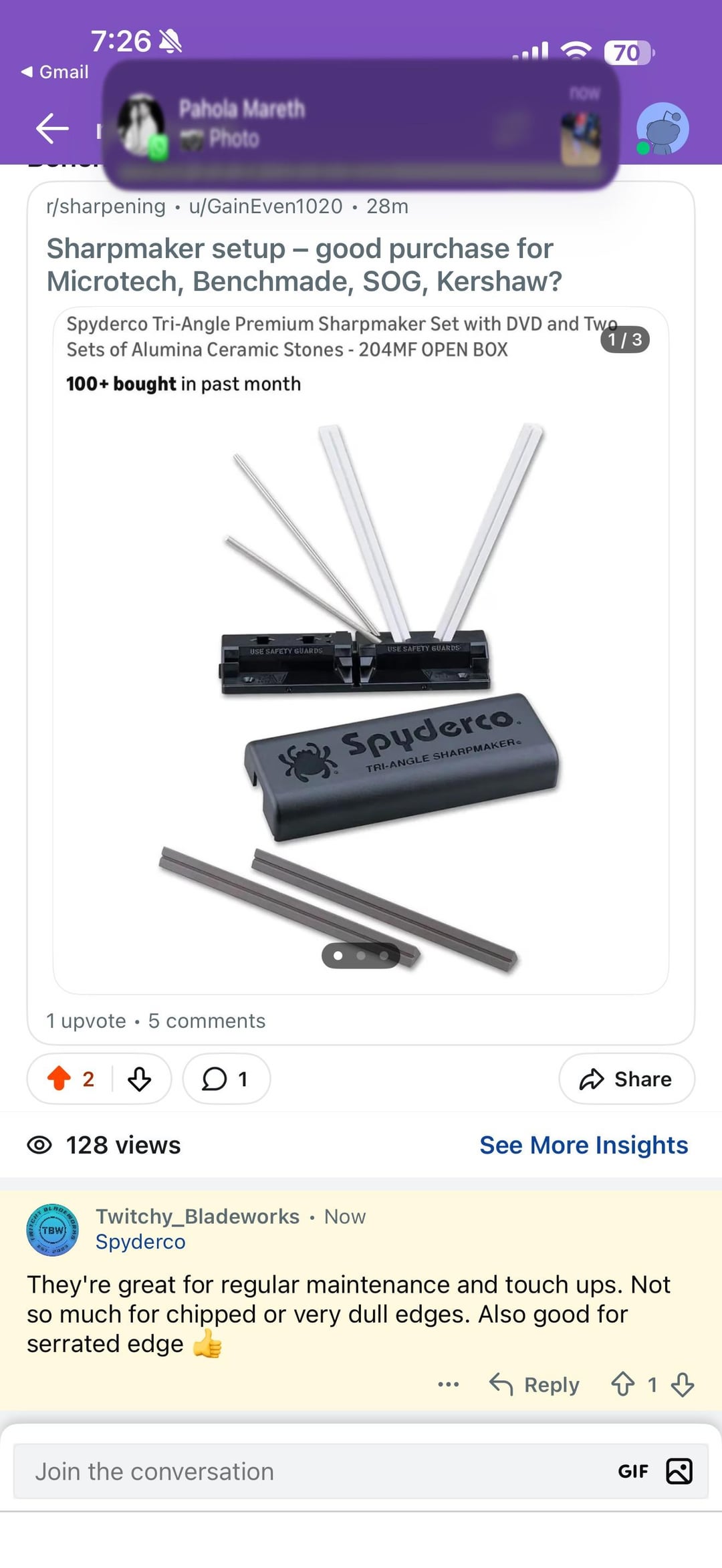
Task: Open the post's comments button
Action: (226, 1078)
